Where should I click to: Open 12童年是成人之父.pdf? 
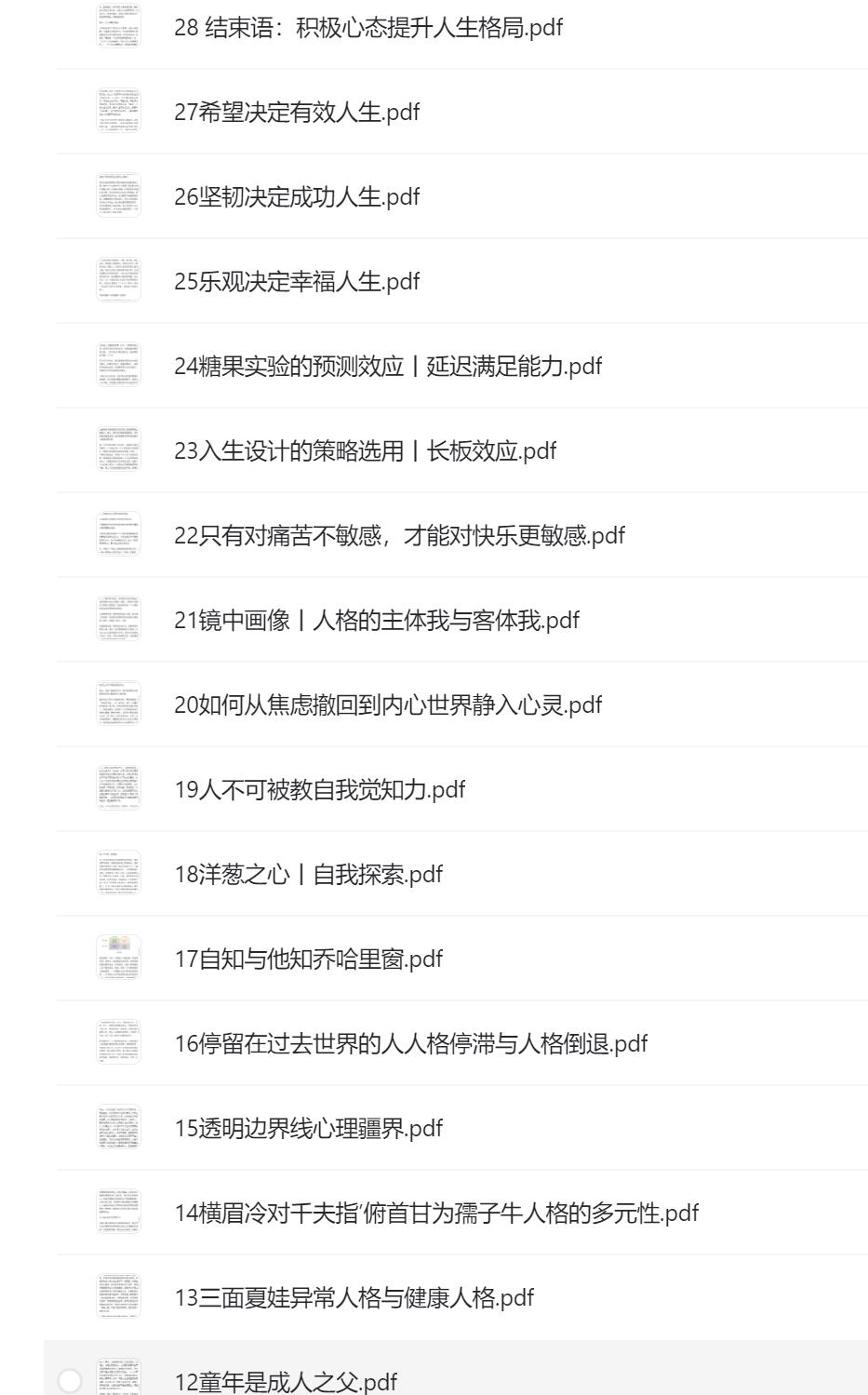(x=290, y=1380)
